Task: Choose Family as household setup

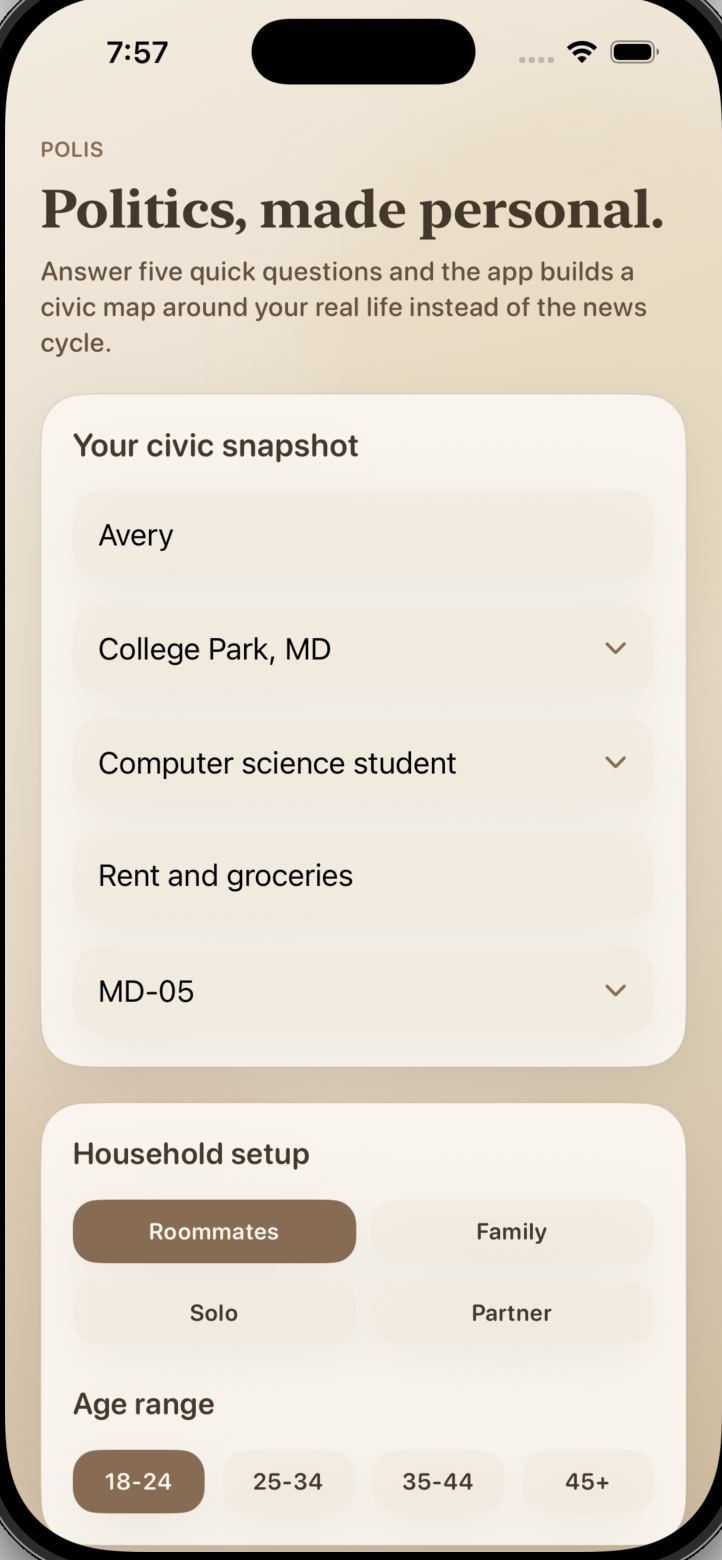Action: 511,1231
